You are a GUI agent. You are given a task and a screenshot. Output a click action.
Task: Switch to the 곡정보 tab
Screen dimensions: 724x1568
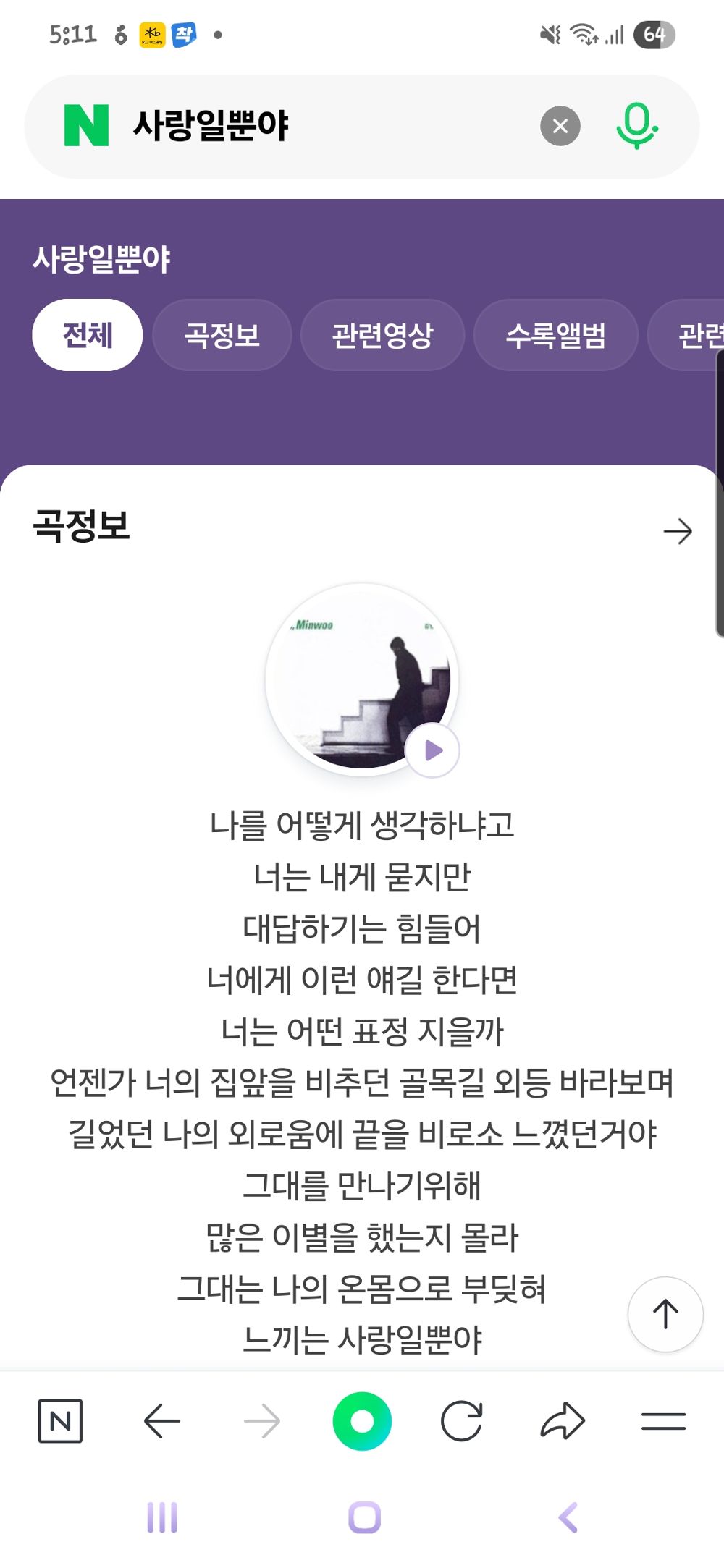222,334
